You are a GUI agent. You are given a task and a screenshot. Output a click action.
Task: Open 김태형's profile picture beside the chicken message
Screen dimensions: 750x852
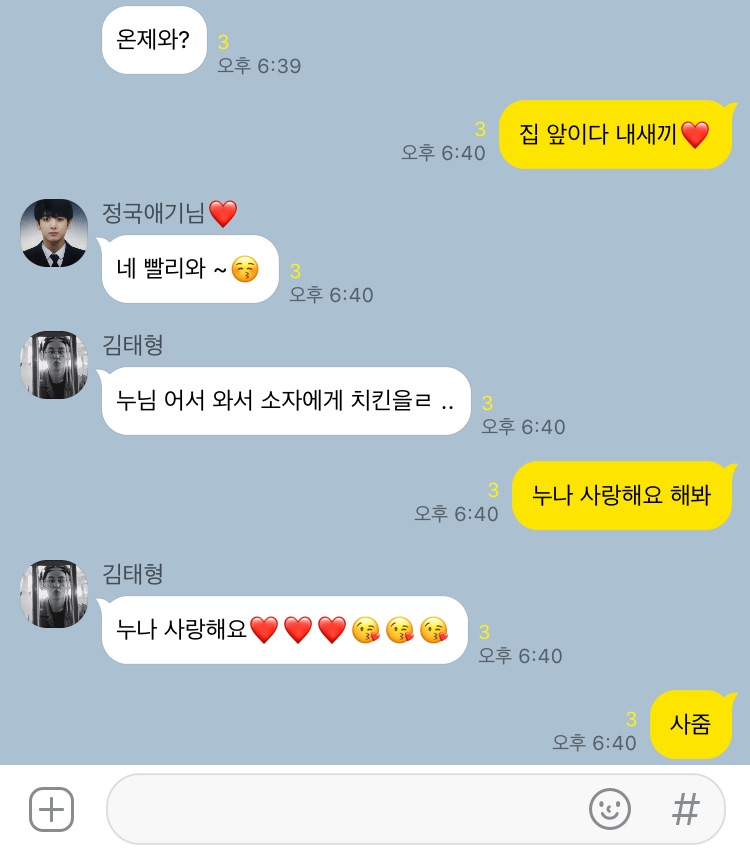pos(54,365)
